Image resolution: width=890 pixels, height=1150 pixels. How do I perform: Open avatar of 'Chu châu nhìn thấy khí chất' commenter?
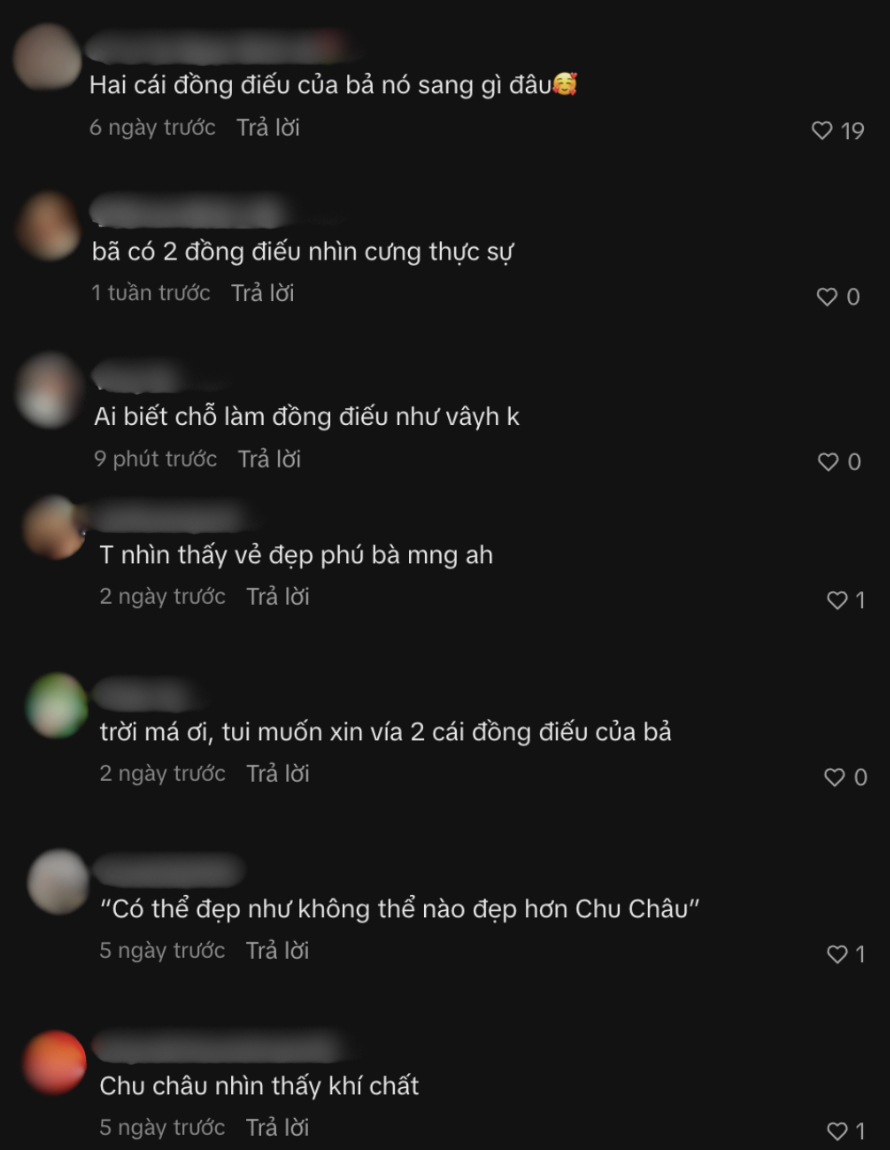click(55, 1062)
